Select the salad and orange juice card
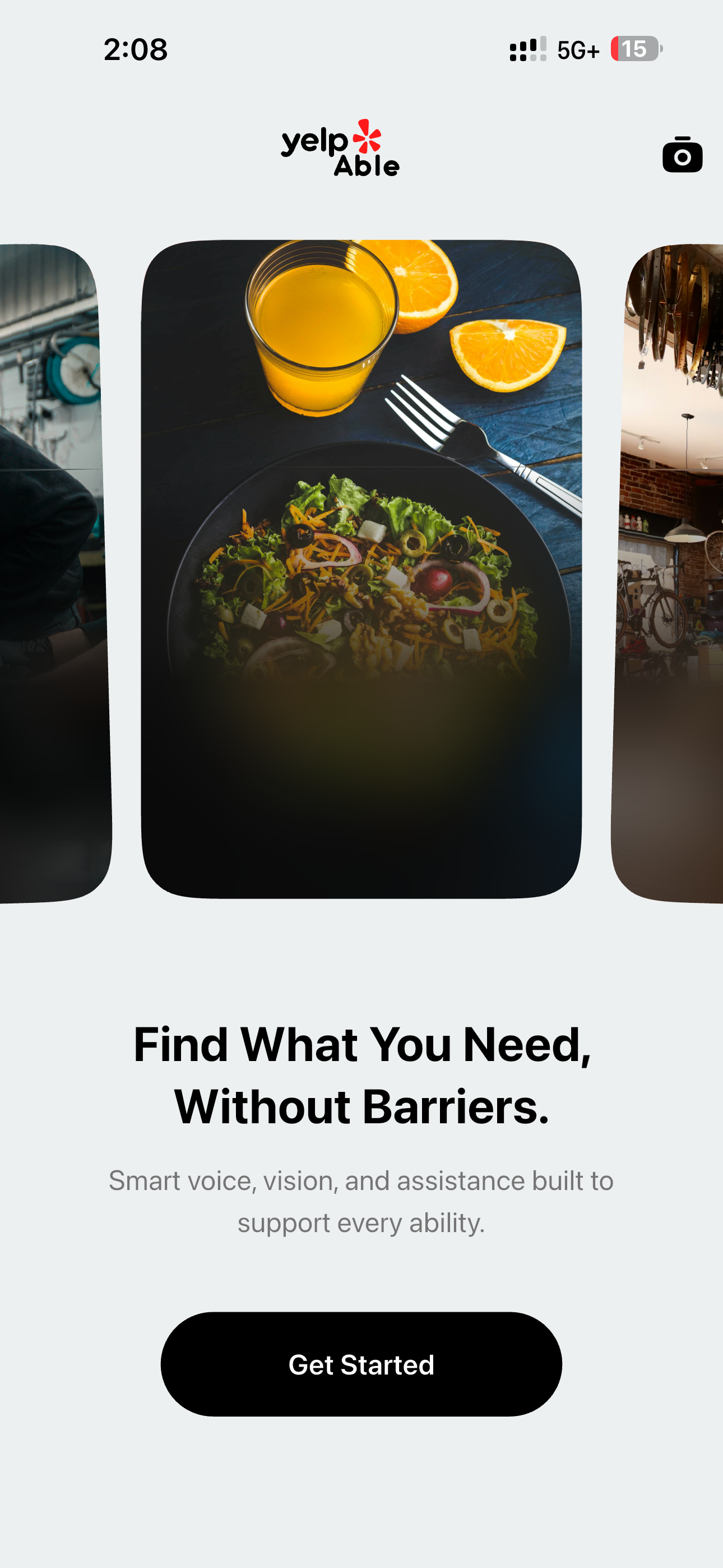This screenshot has height=1568, width=723. [361, 569]
